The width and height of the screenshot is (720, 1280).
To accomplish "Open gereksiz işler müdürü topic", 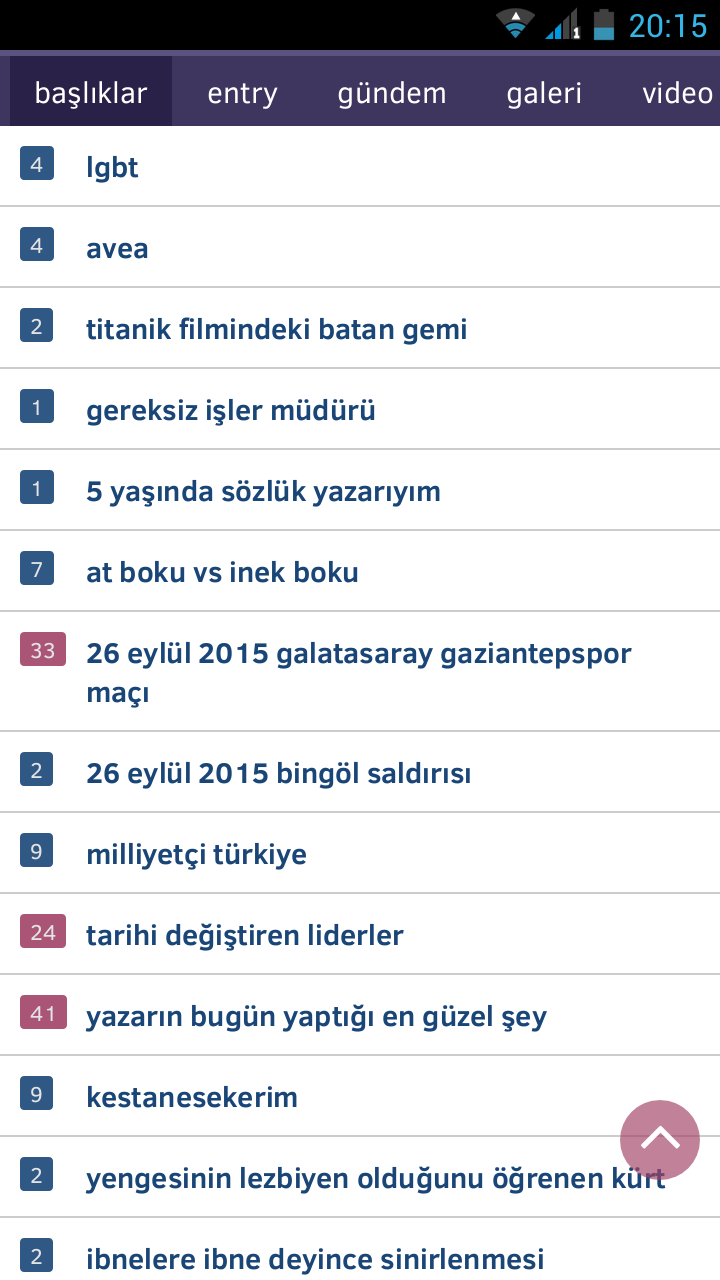I will 360,409.
